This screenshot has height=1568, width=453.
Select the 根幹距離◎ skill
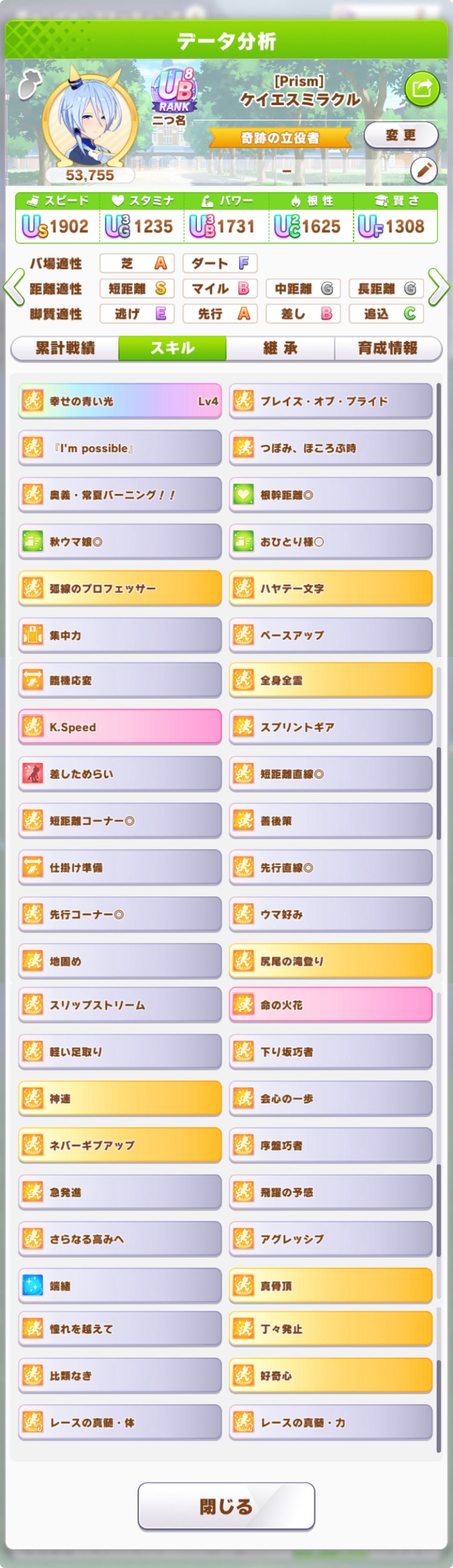click(x=331, y=495)
